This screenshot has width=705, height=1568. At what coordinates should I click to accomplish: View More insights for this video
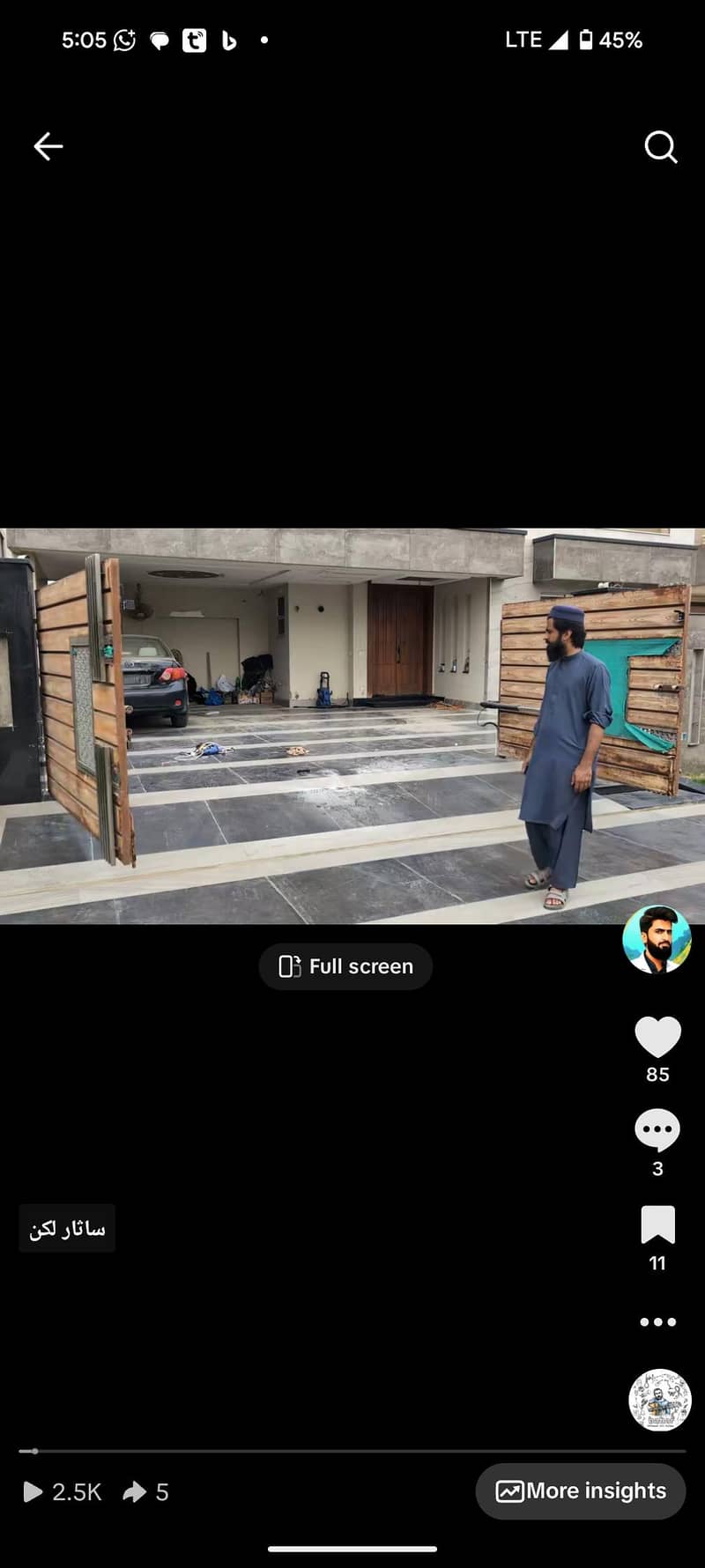click(x=581, y=1490)
